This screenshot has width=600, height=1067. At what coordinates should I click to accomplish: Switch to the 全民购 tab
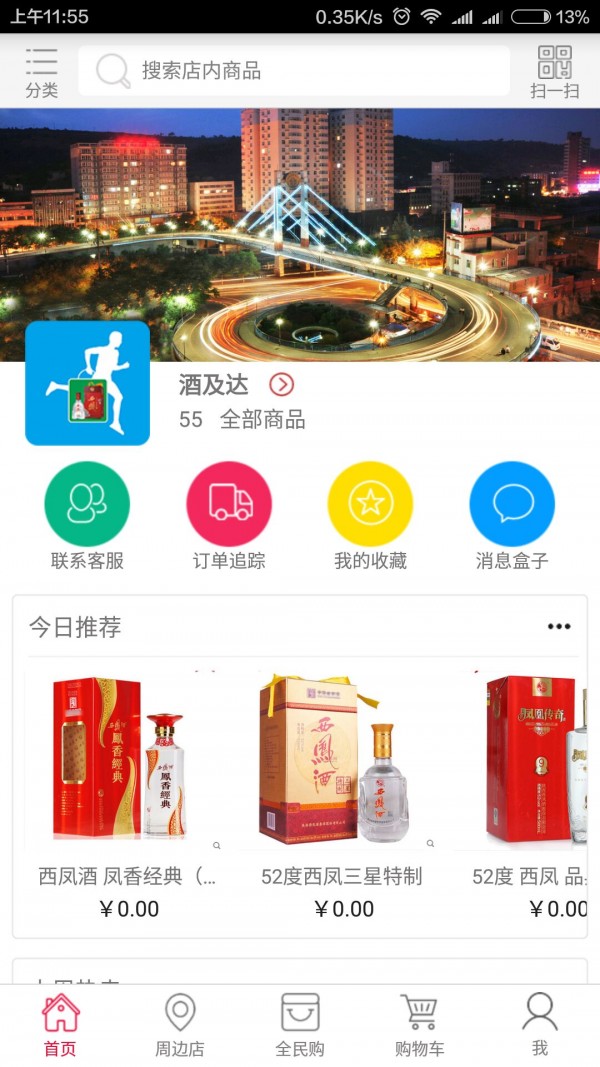coord(300,1025)
